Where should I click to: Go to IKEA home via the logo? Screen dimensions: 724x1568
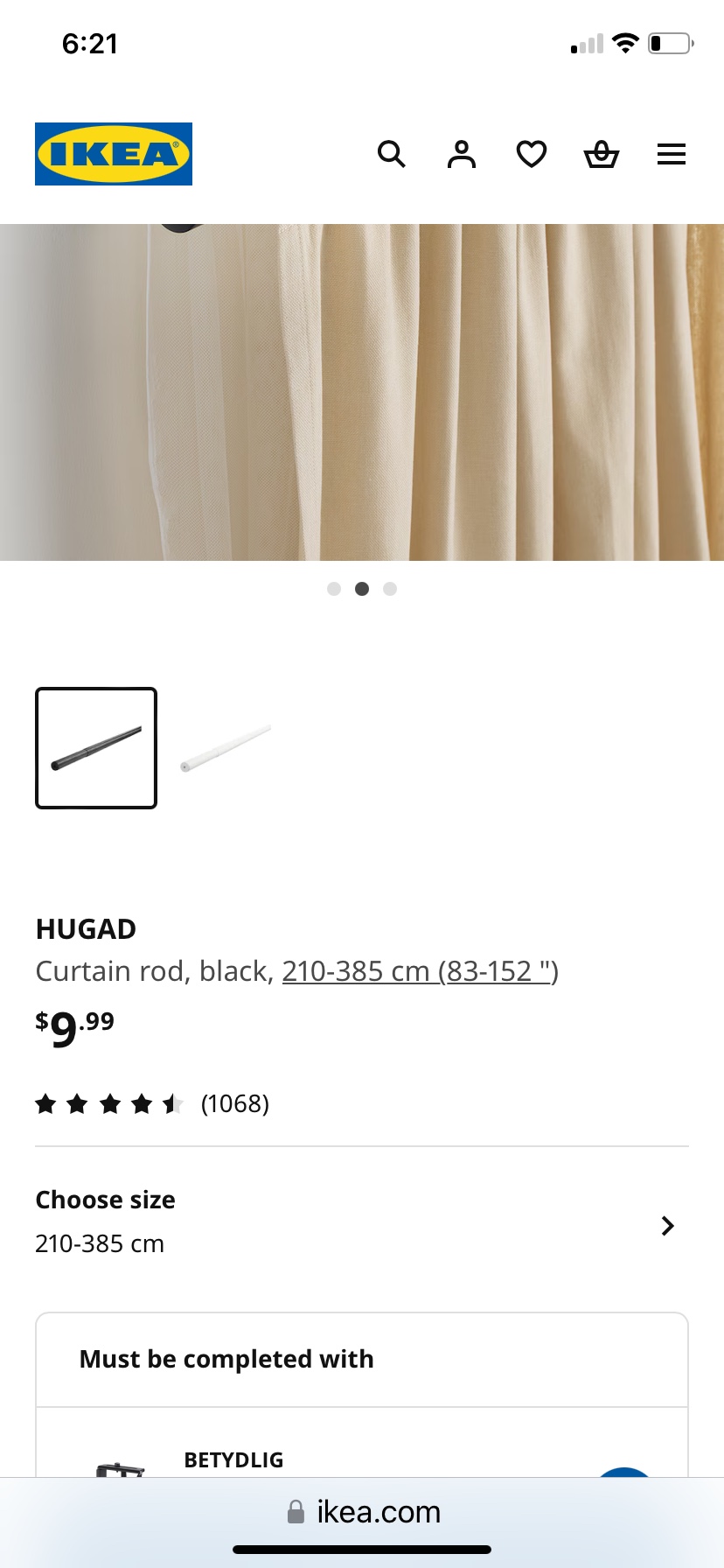tap(114, 154)
